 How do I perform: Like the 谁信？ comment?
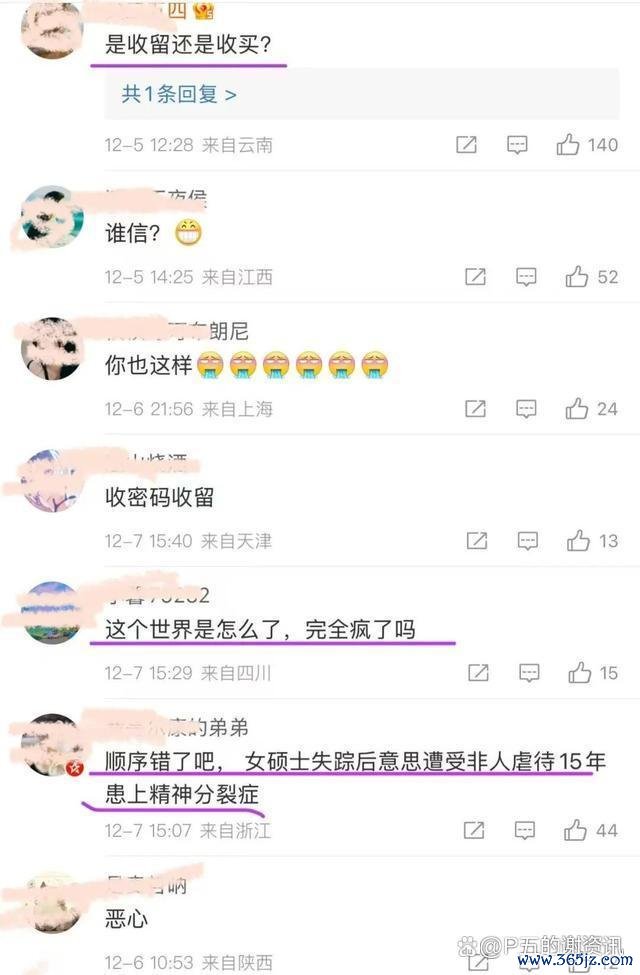[x=576, y=277]
